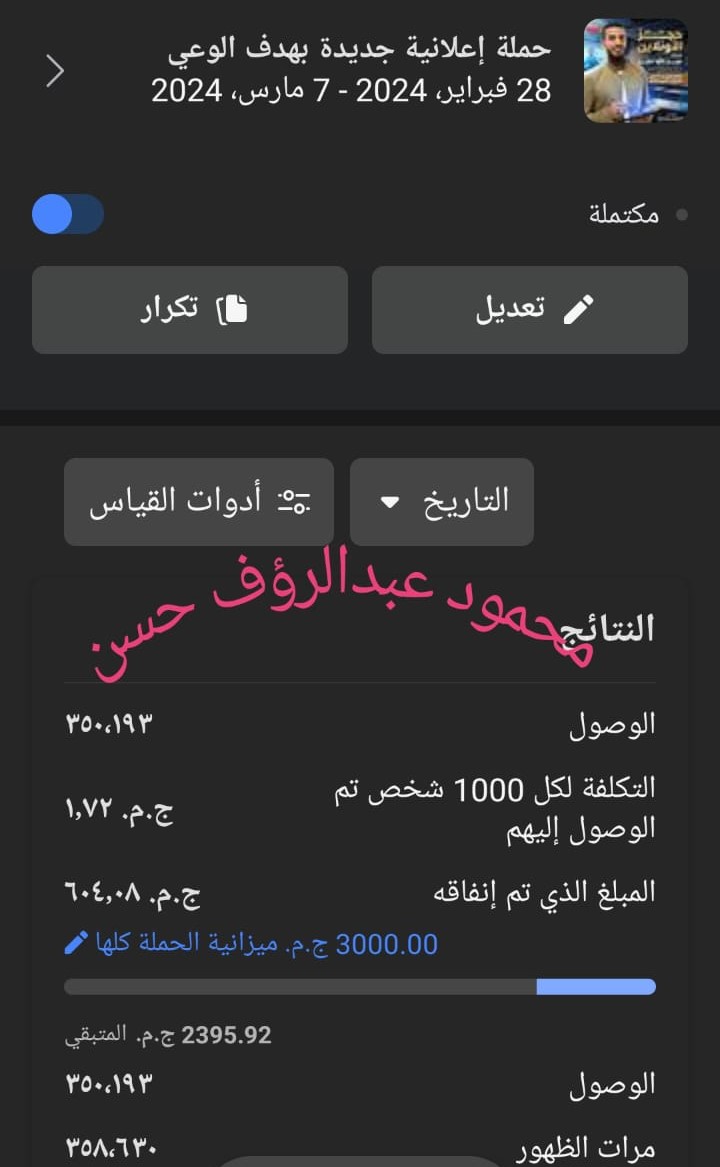
Task: Open the campaign details chevron
Action: (55, 71)
